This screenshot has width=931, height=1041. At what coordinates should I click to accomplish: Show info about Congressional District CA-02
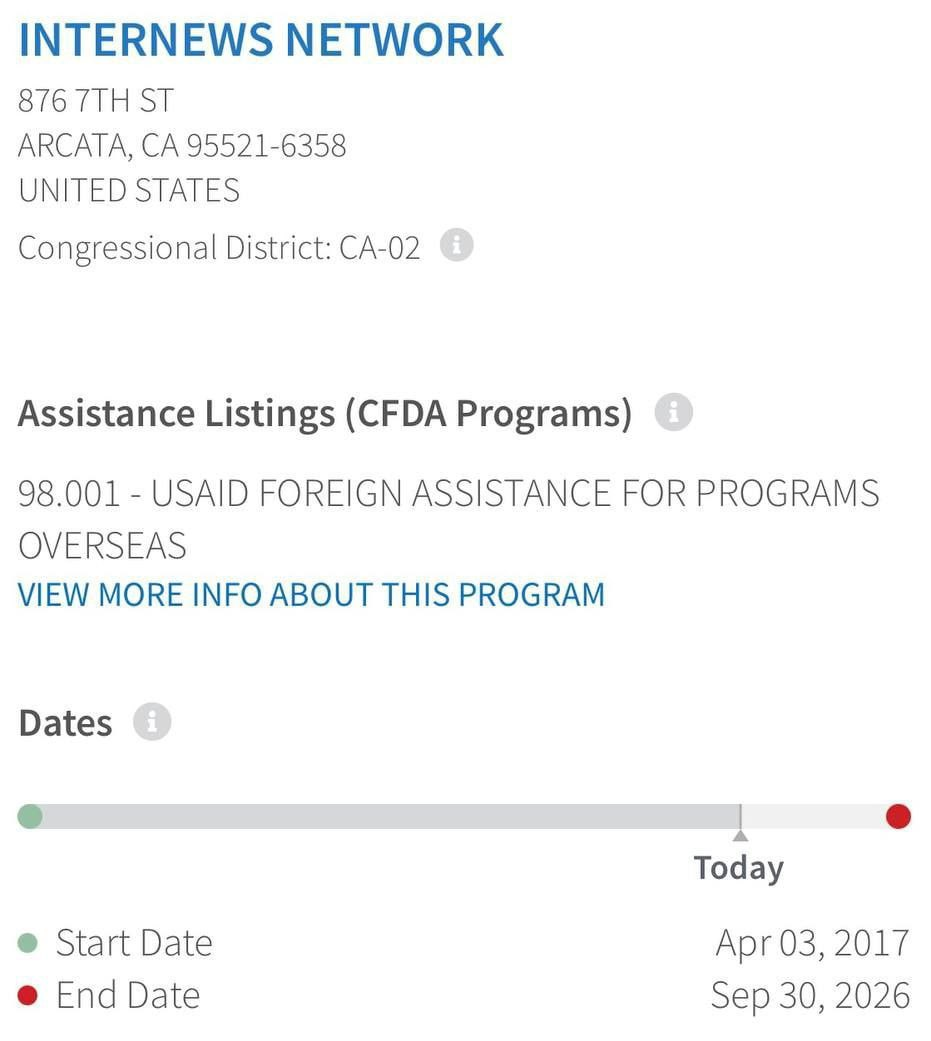[x=457, y=245]
